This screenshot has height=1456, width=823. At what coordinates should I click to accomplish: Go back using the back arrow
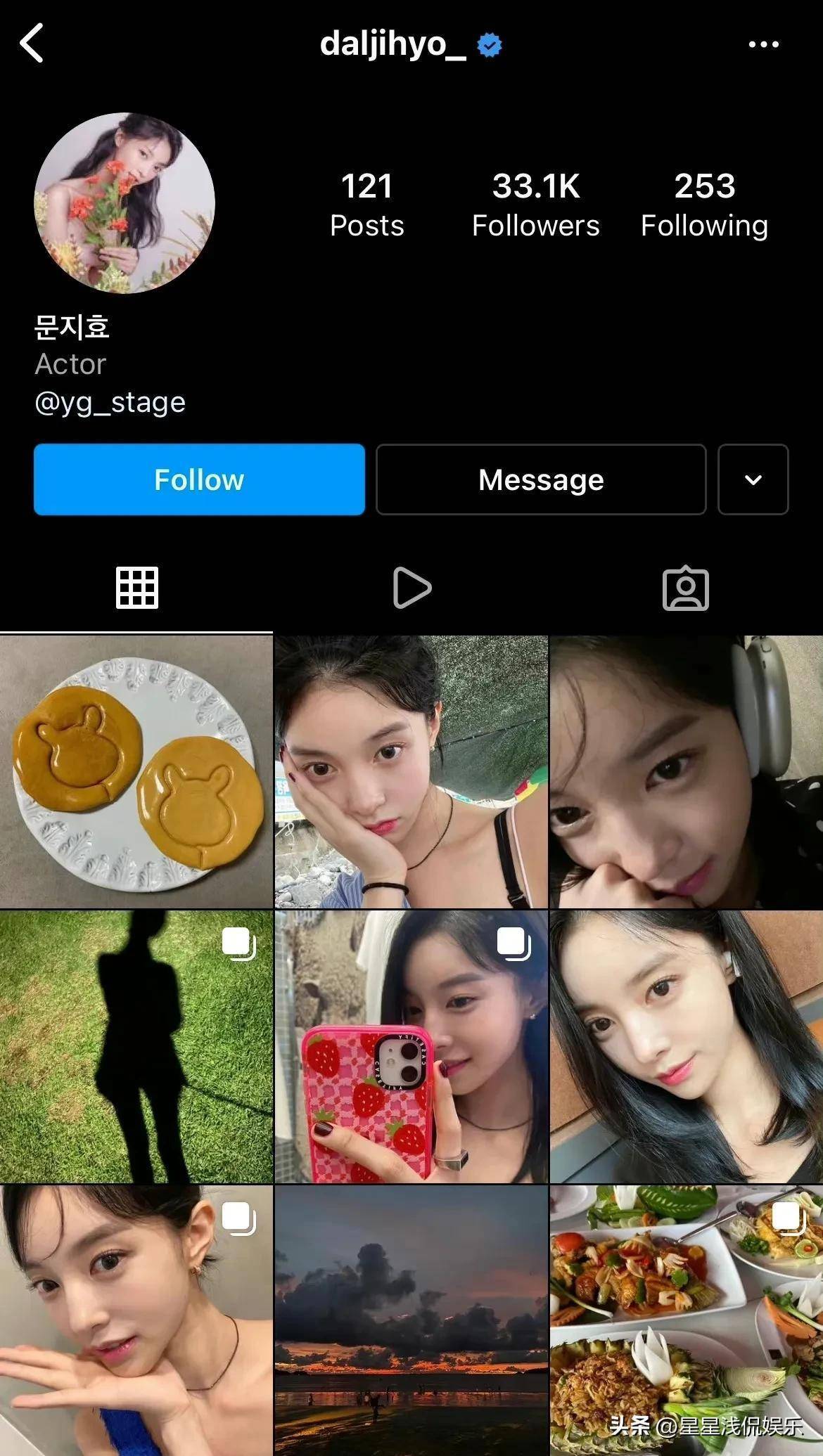(x=31, y=44)
